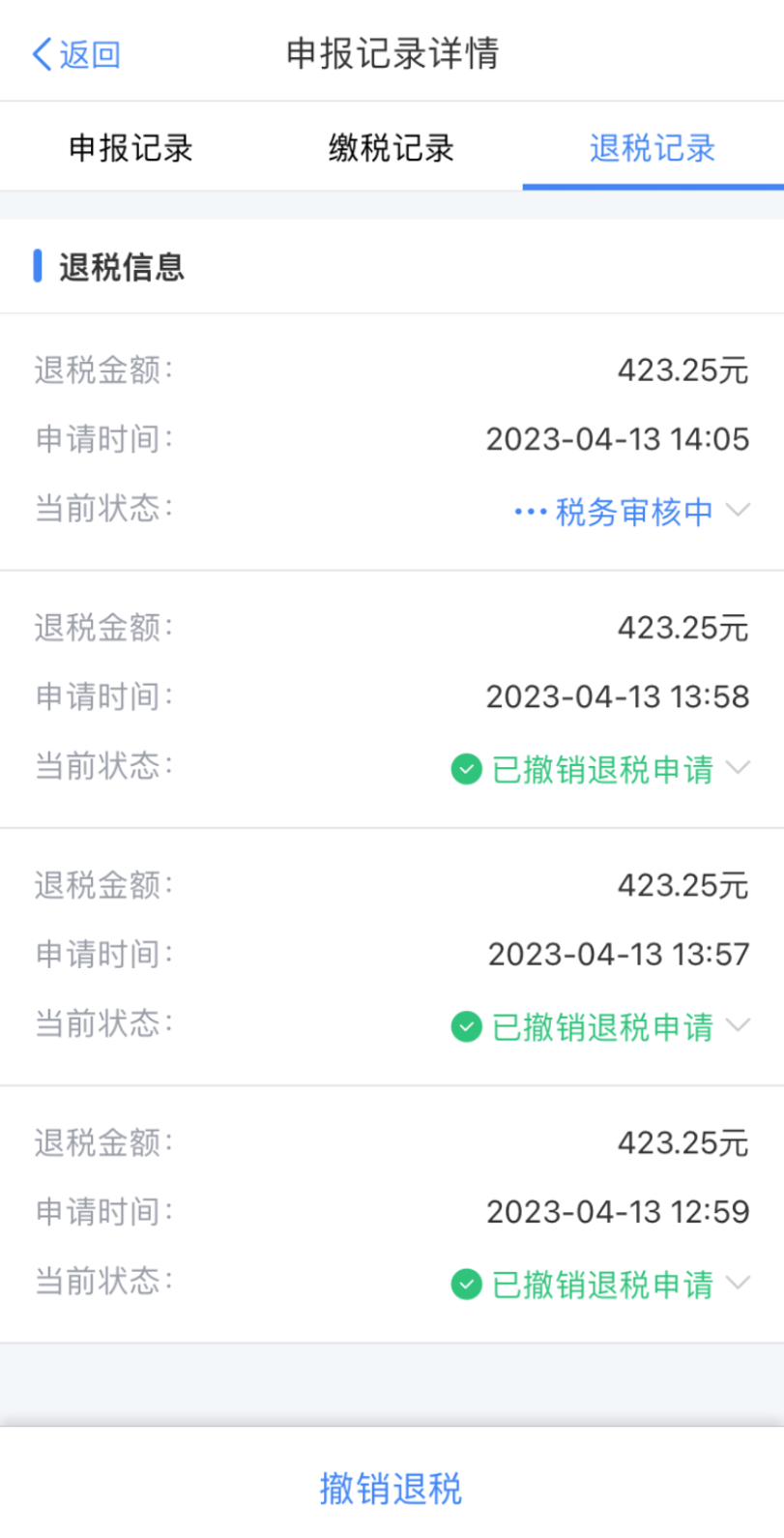Tap the 撤销退税 button
The image size is (784, 1538).
coord(392,1488)
